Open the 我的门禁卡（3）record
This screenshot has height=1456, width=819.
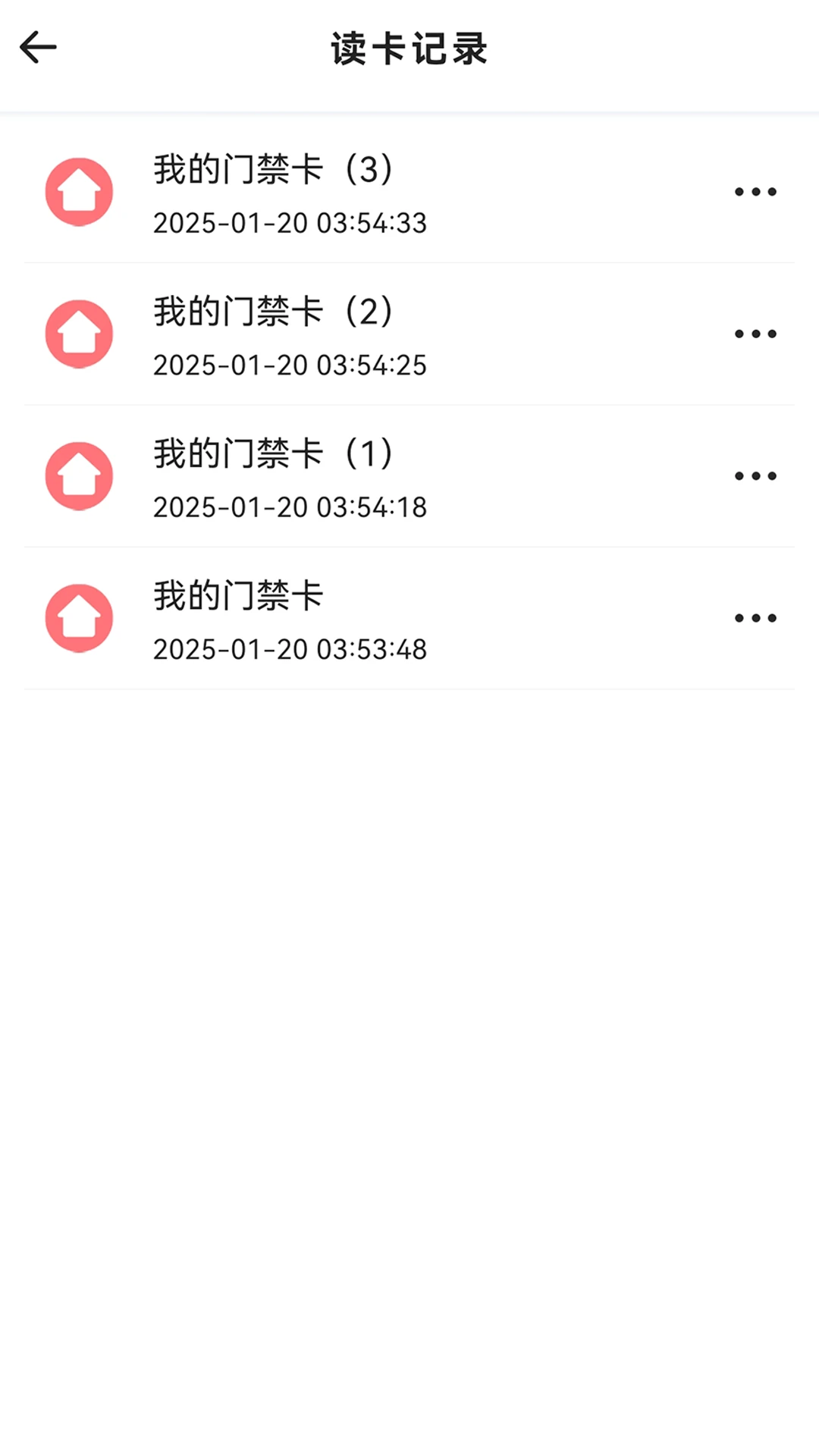click(x=288, y=193)
